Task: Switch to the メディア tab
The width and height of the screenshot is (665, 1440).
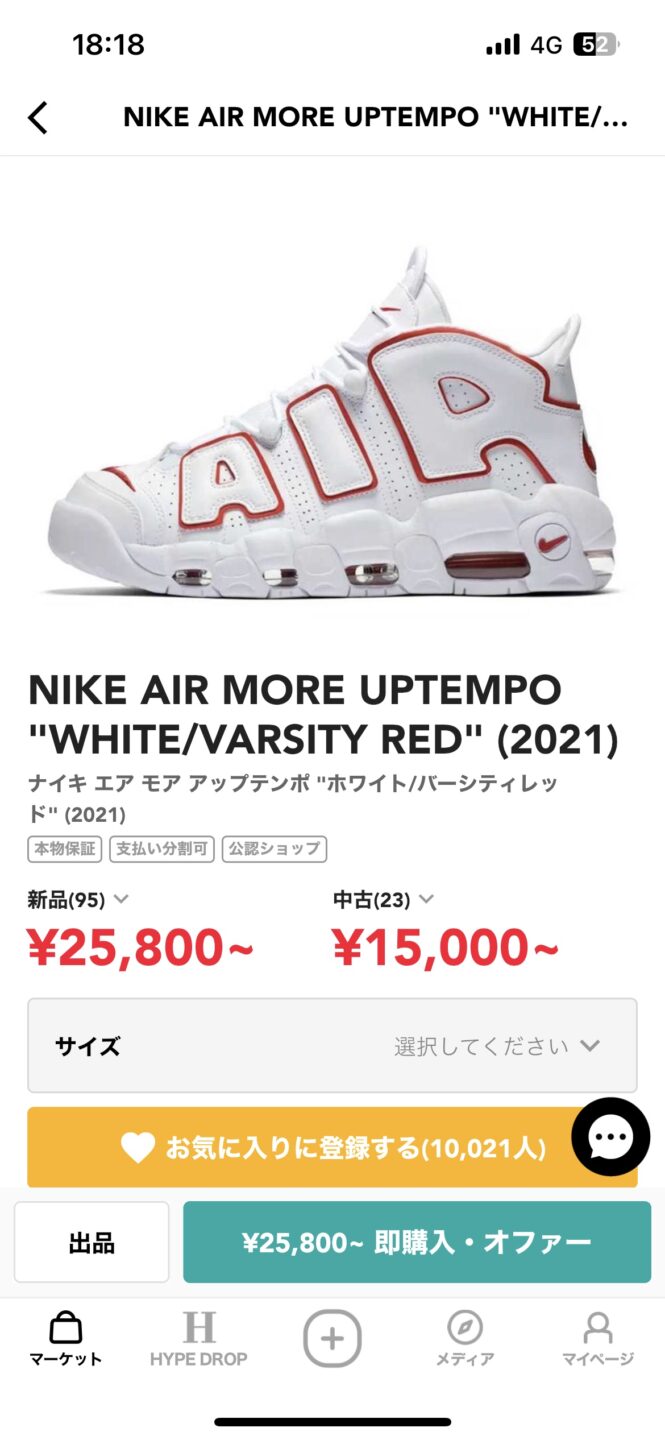Action: [465, 1339]
